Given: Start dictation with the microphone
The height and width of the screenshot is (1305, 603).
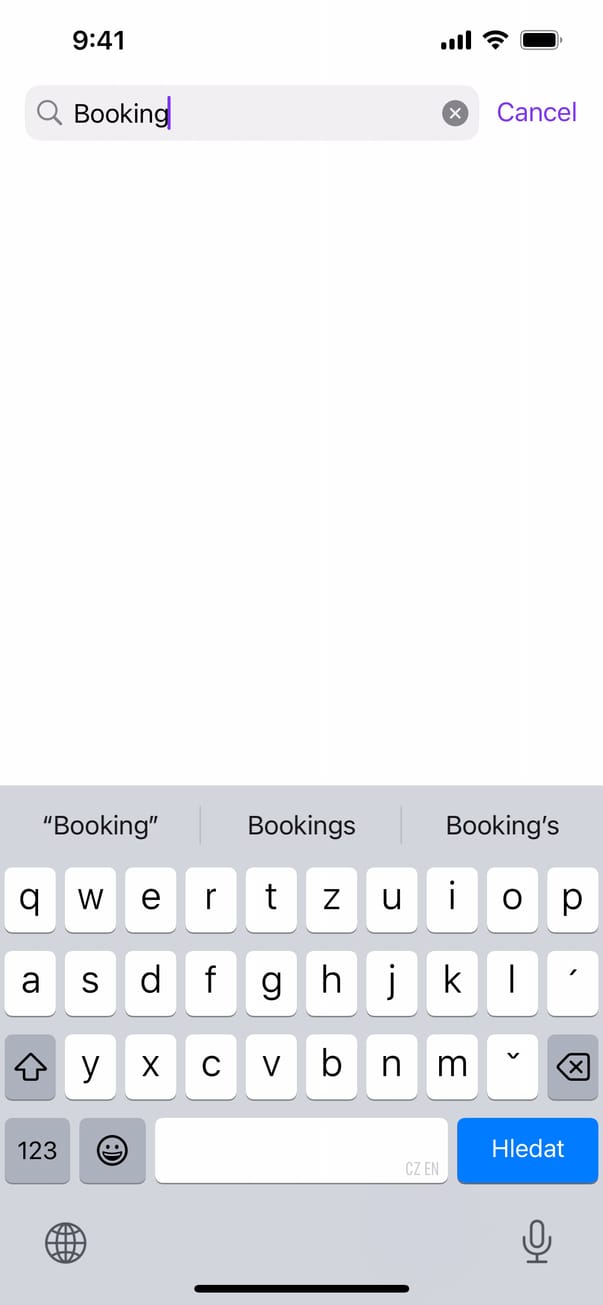Looking at the screenshot, I should (537, 1242).
